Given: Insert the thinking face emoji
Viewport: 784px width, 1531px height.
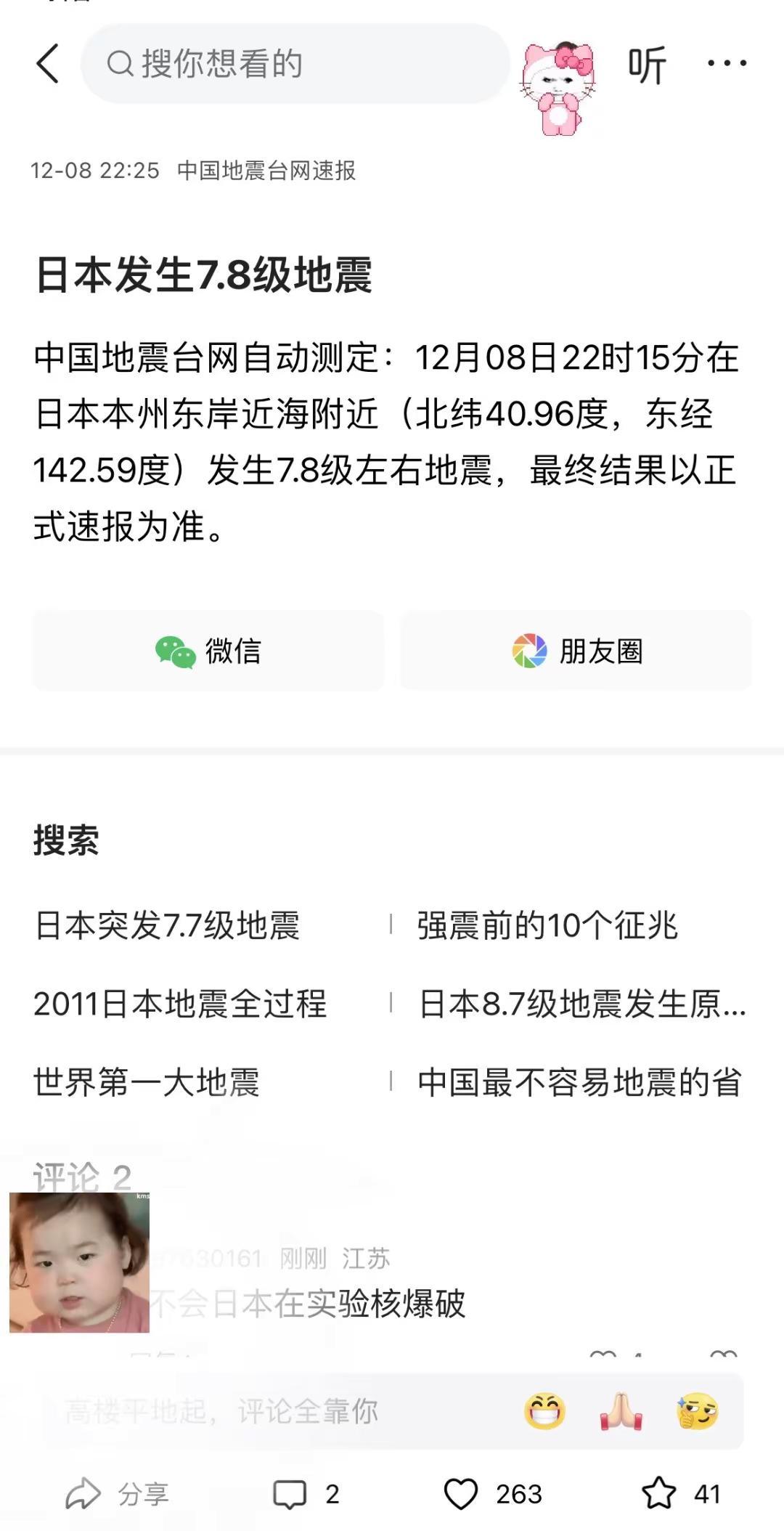Looking at the screenshot, I should click(x=697, y=1412).
